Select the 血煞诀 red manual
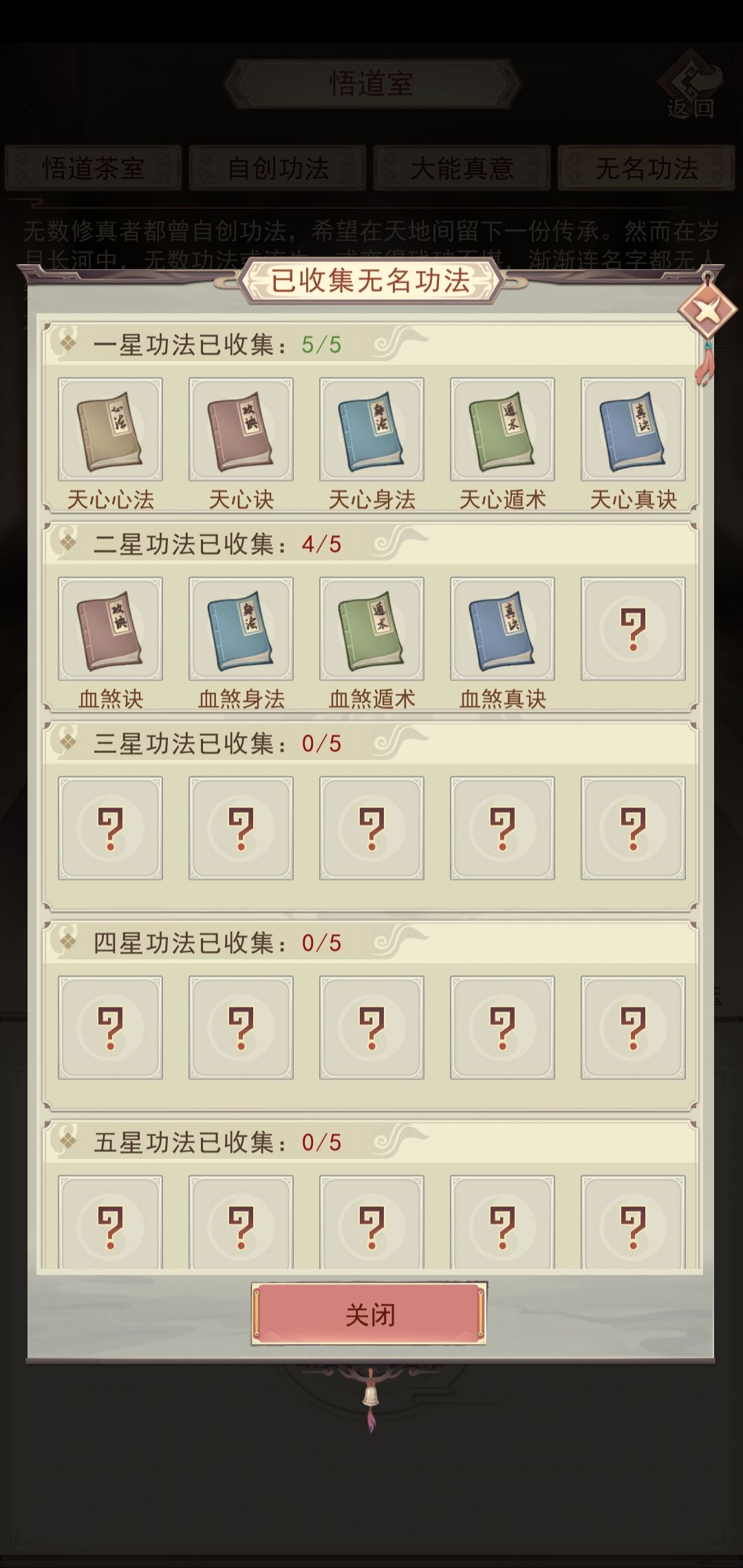 click(110, 629)
